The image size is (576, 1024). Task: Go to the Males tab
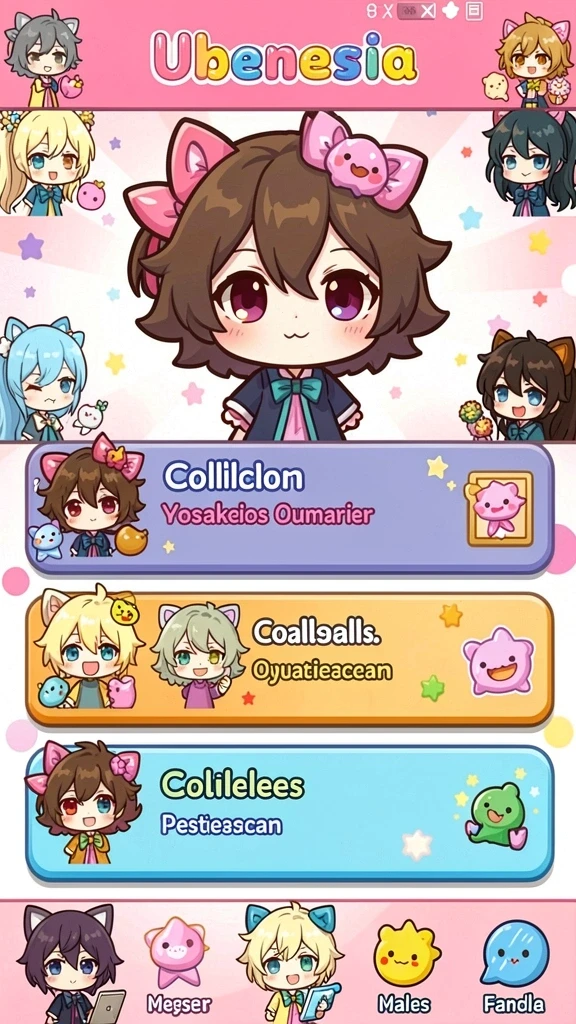[405, 968]
